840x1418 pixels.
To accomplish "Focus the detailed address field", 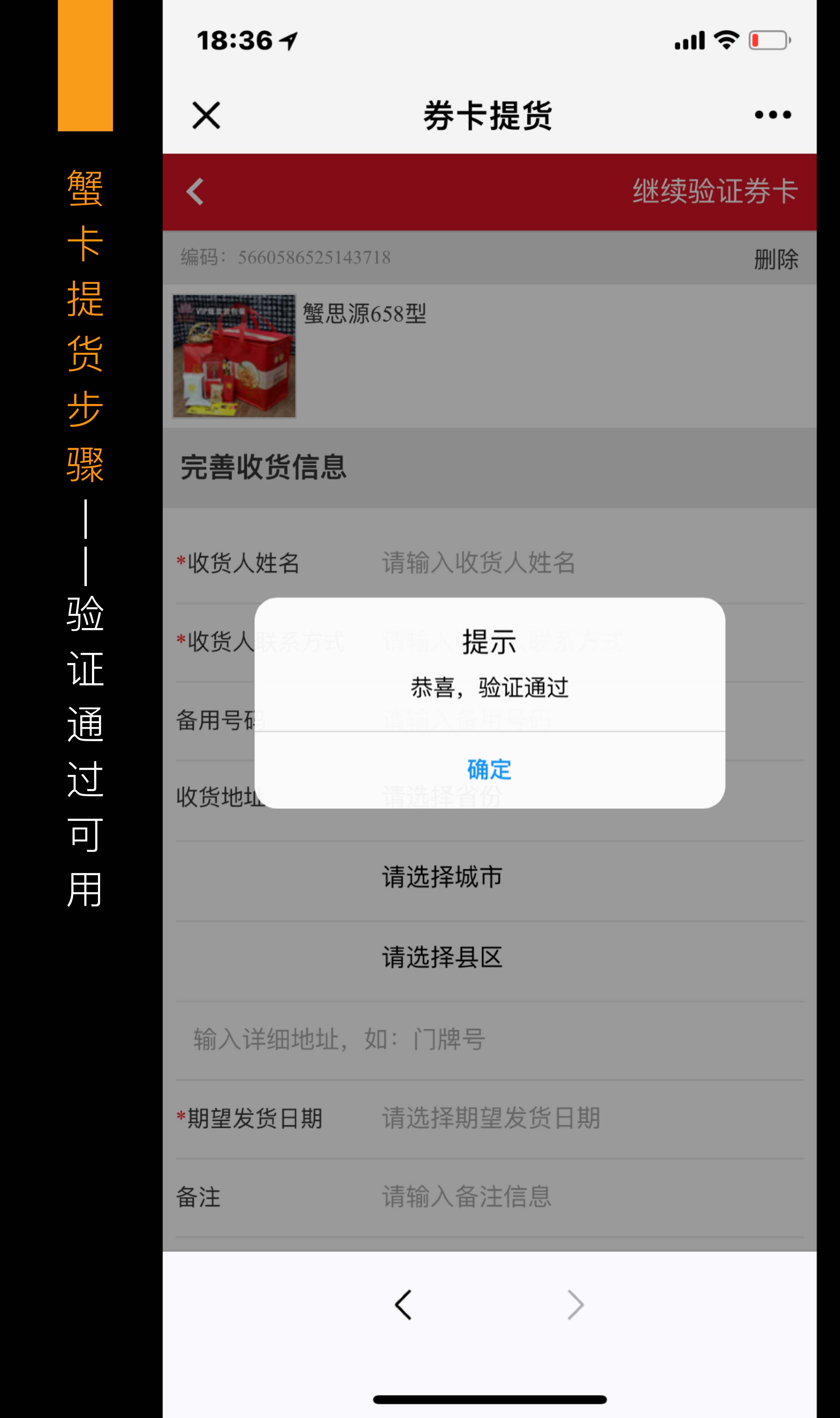I will [490, 1040].
